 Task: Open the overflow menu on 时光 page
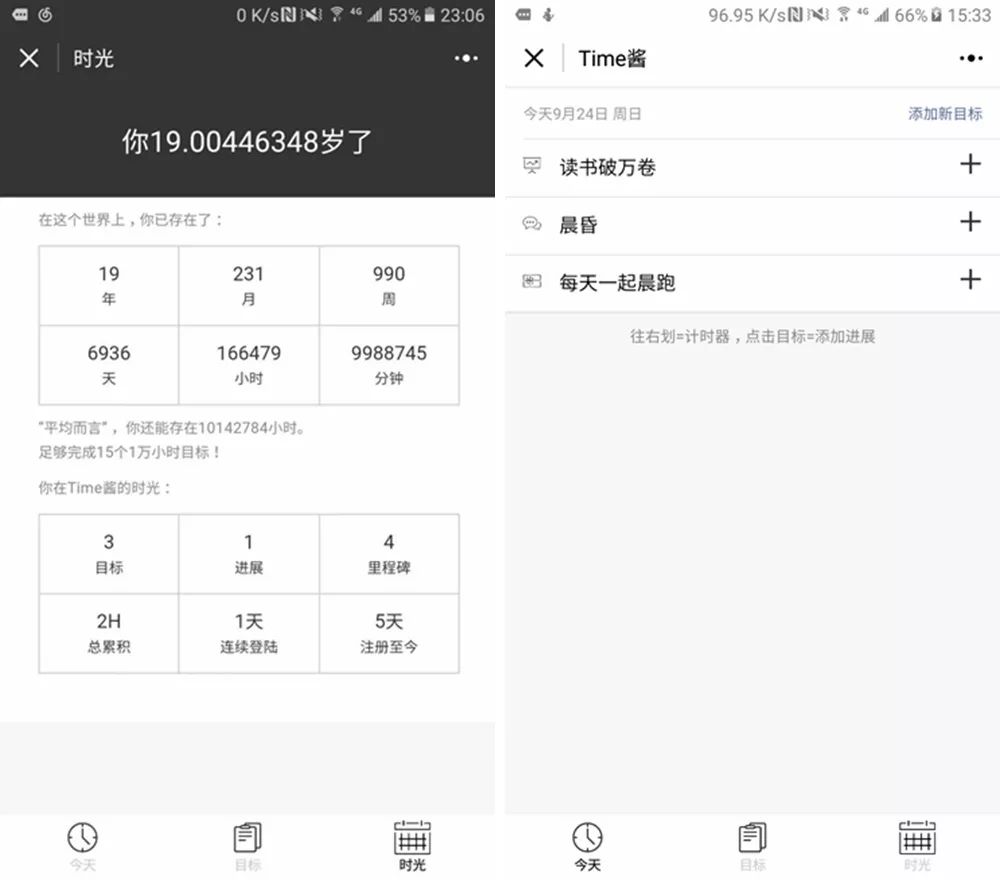[466, 58]
